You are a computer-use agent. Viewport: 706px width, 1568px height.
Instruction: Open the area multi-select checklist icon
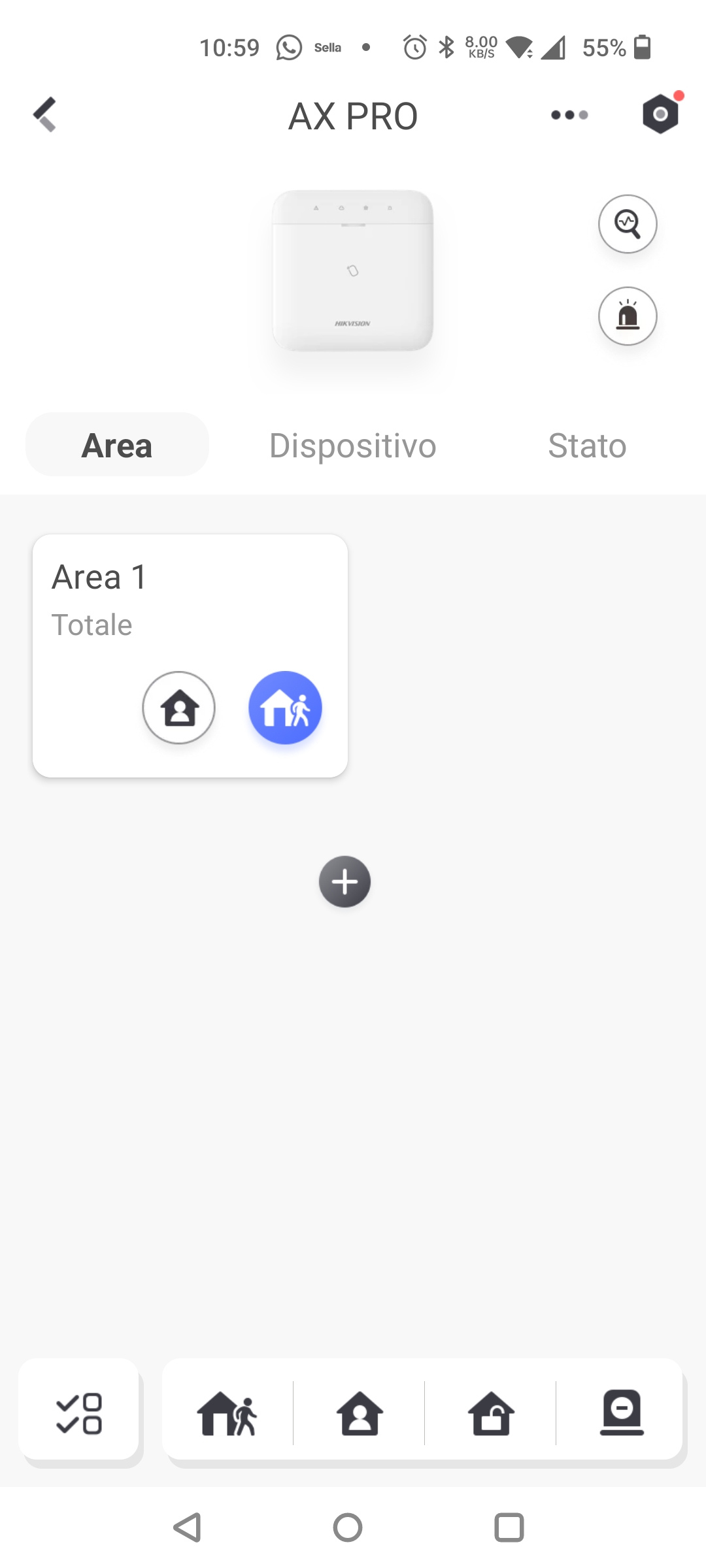tap(78, 1413)
